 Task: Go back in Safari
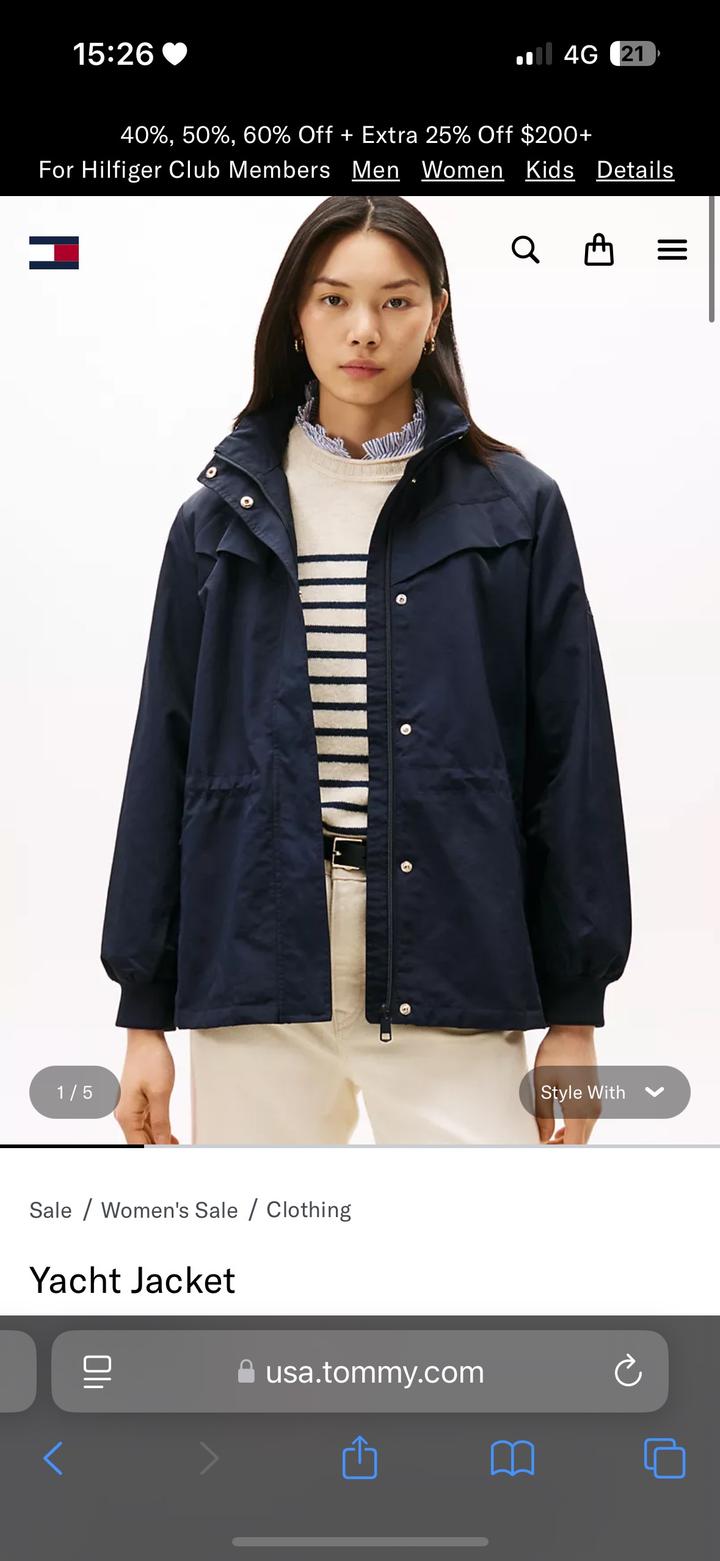click(54, 1459)
